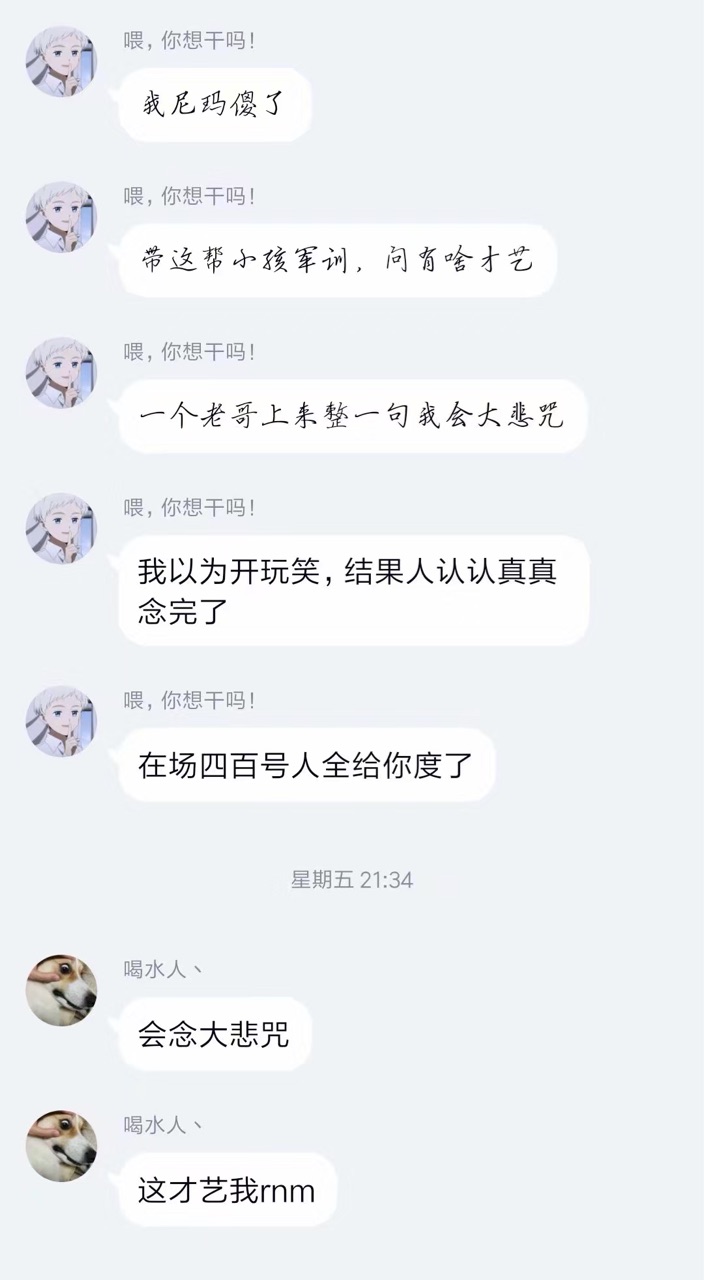The width and height of the screenshot is (704, 1280).
Task: Open avatar beside 我以为开玩笑 message
Action: 61,528
